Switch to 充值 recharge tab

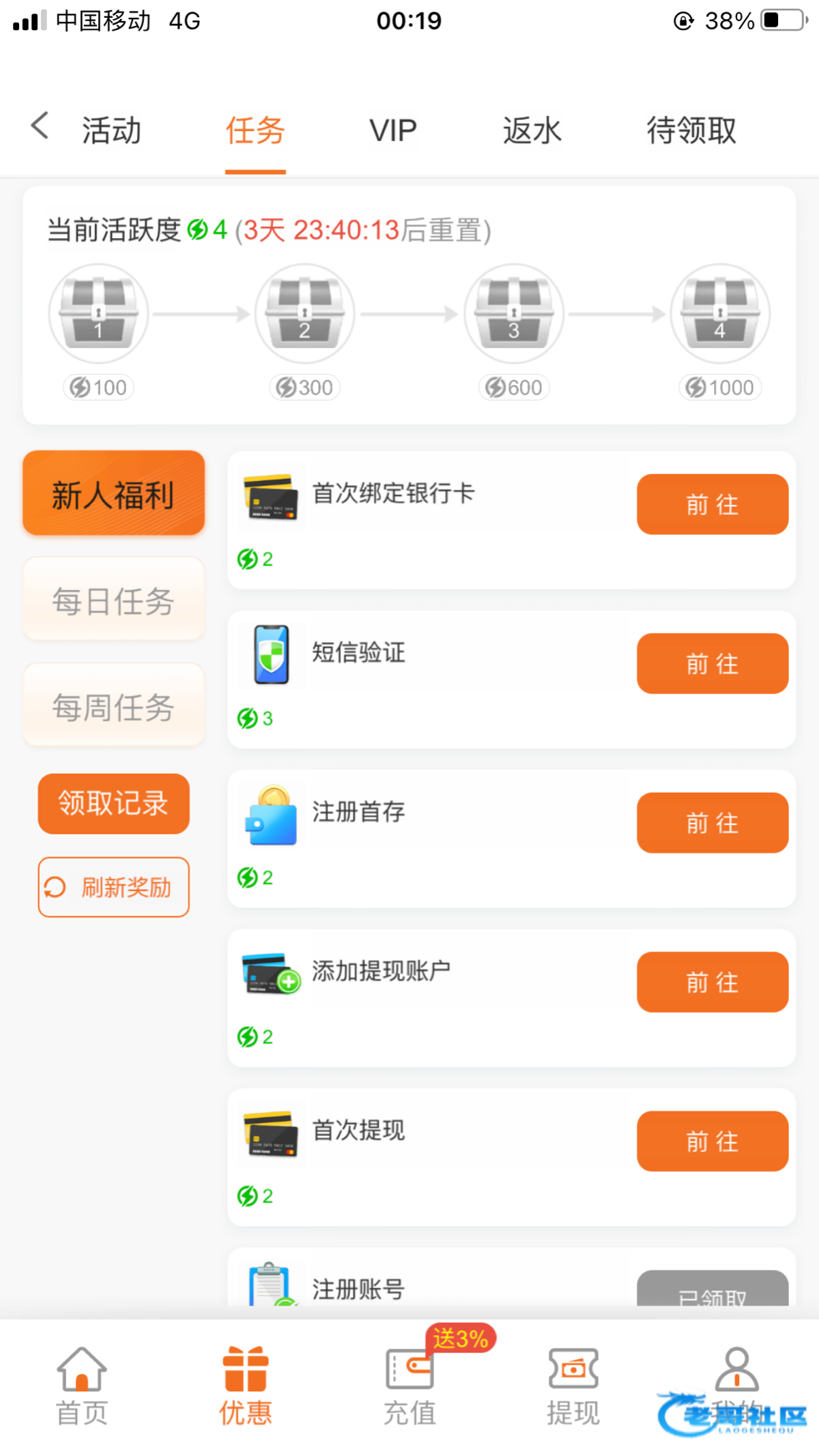tap(409, 1386)
